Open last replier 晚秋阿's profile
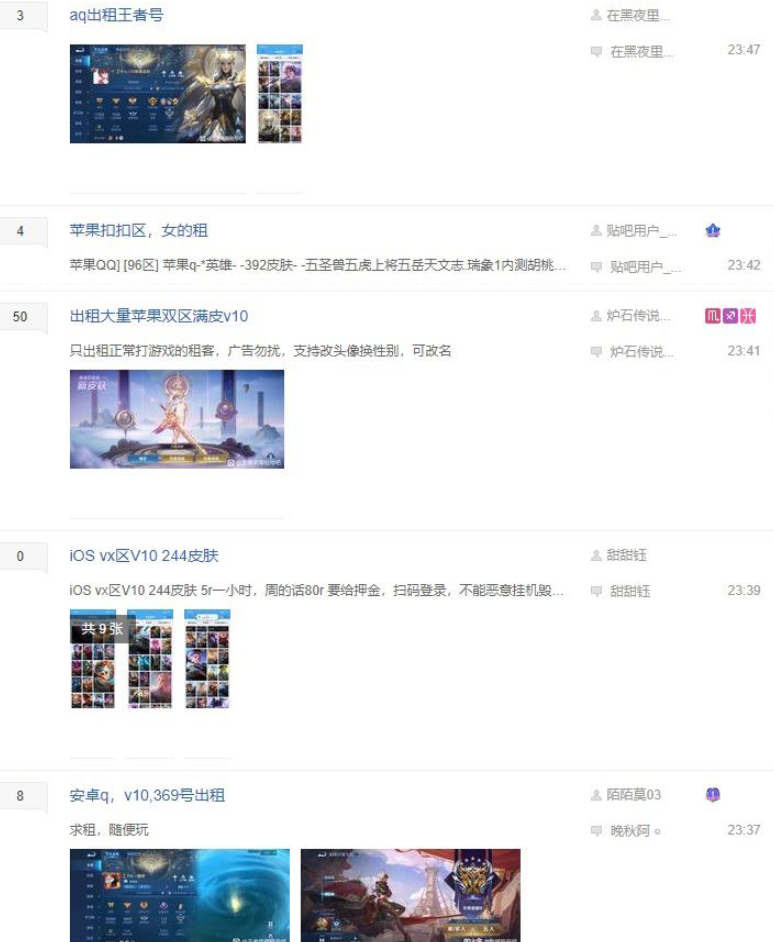The width and height of the screenshot is (774, 942). point(636,831)
